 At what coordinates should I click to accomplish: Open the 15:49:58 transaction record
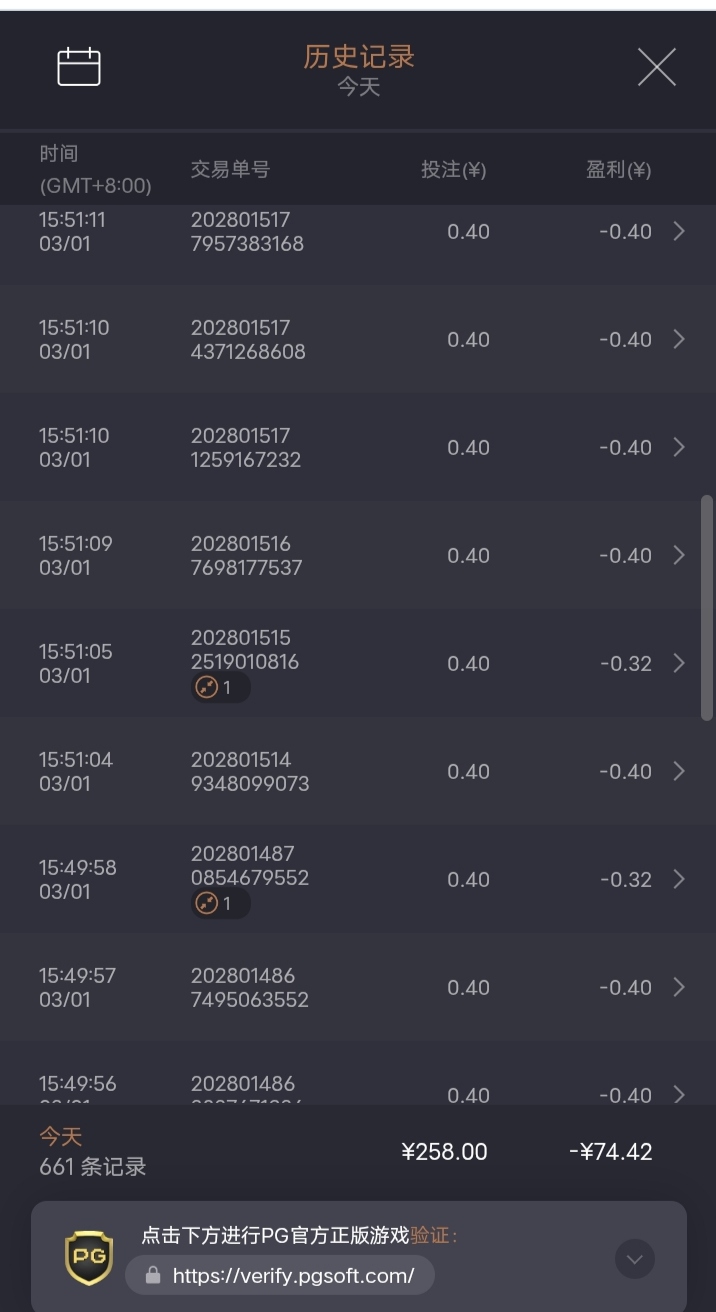[x=678, y=880]
